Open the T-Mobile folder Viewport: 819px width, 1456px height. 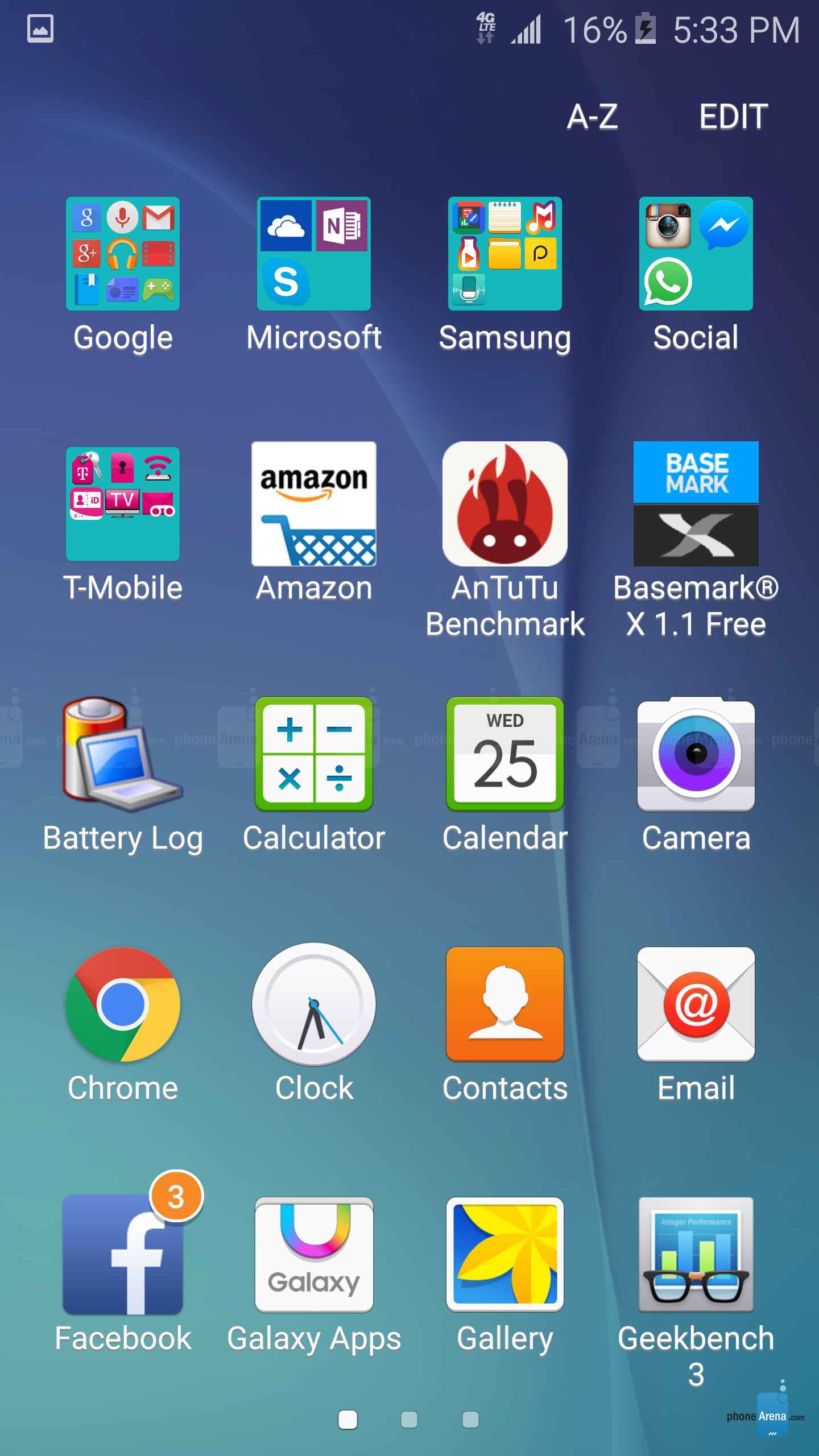click(123, 504)
